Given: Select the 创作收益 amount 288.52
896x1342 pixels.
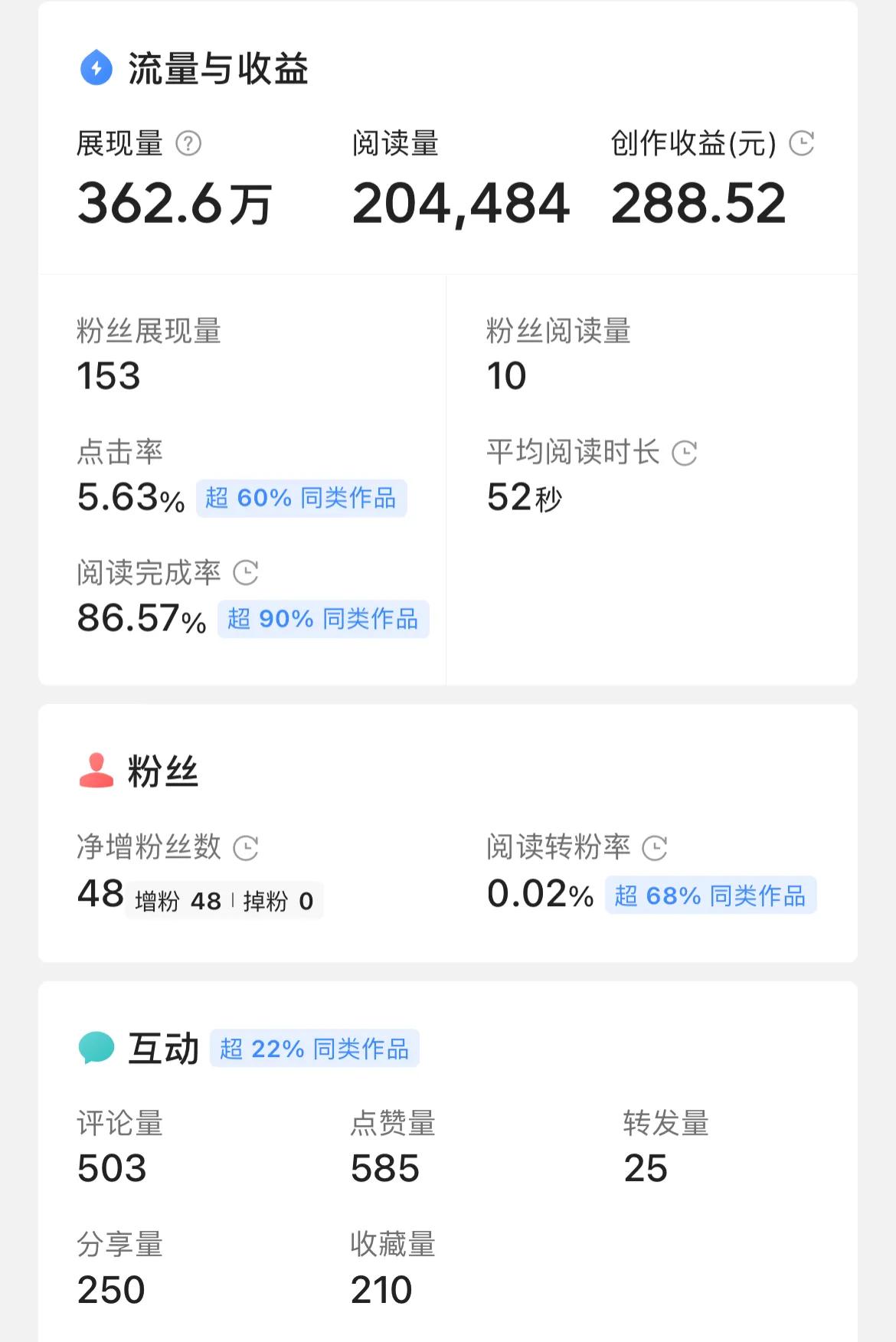Looking at the screenshot, I should (699, 201).
